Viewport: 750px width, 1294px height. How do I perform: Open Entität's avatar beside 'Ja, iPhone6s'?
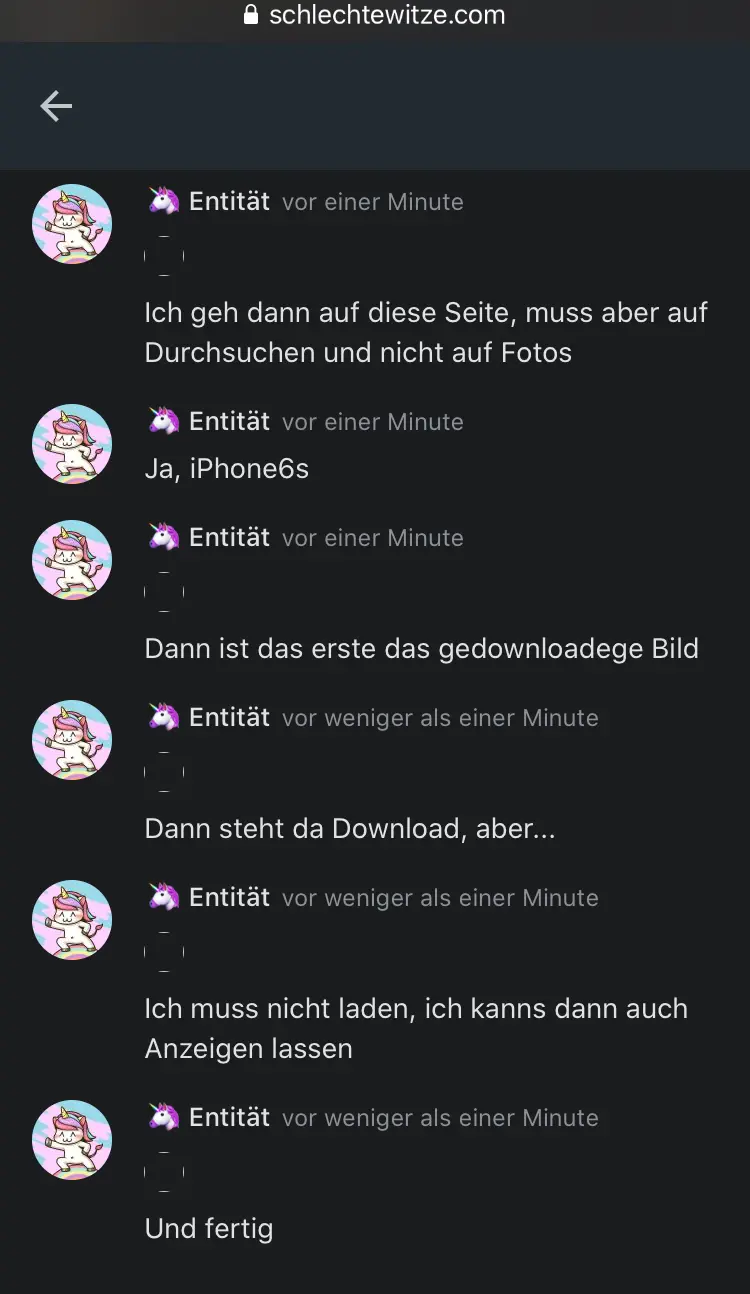[72, 444]
